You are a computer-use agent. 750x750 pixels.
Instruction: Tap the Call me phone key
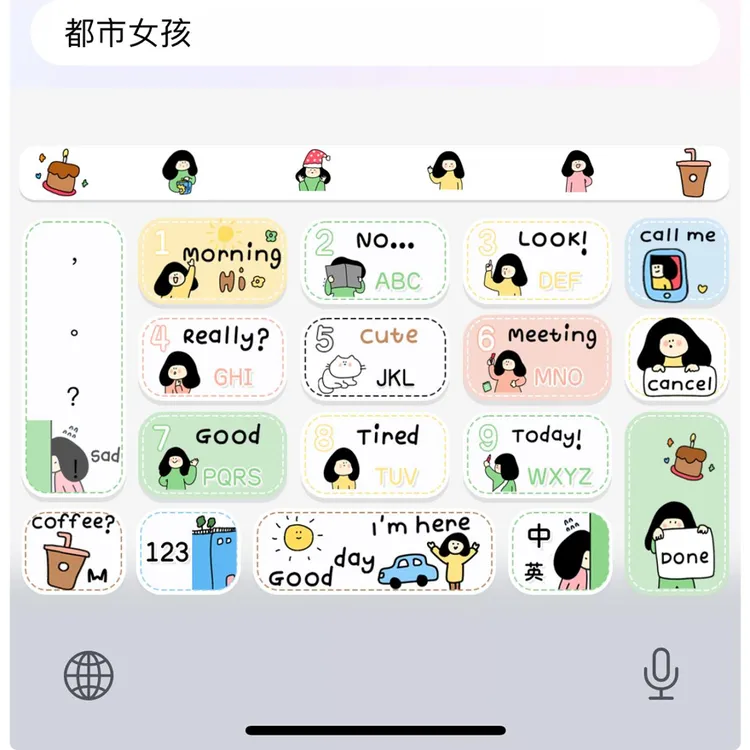pos(677,262)
